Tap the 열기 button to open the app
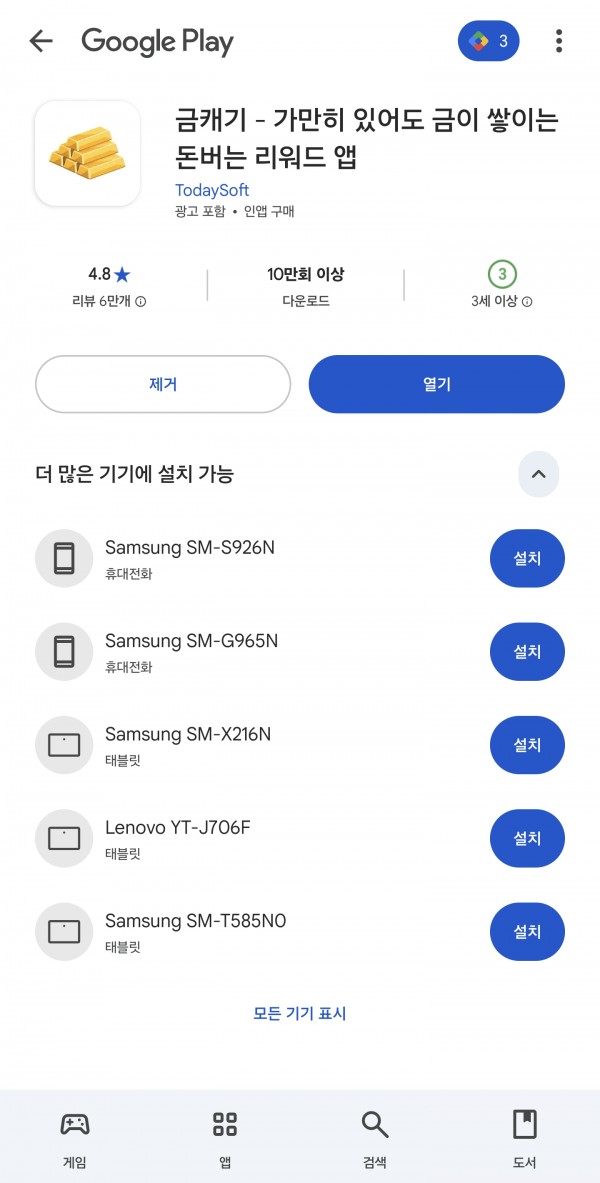Viewport: 600px width, 1183px height. 437,384
